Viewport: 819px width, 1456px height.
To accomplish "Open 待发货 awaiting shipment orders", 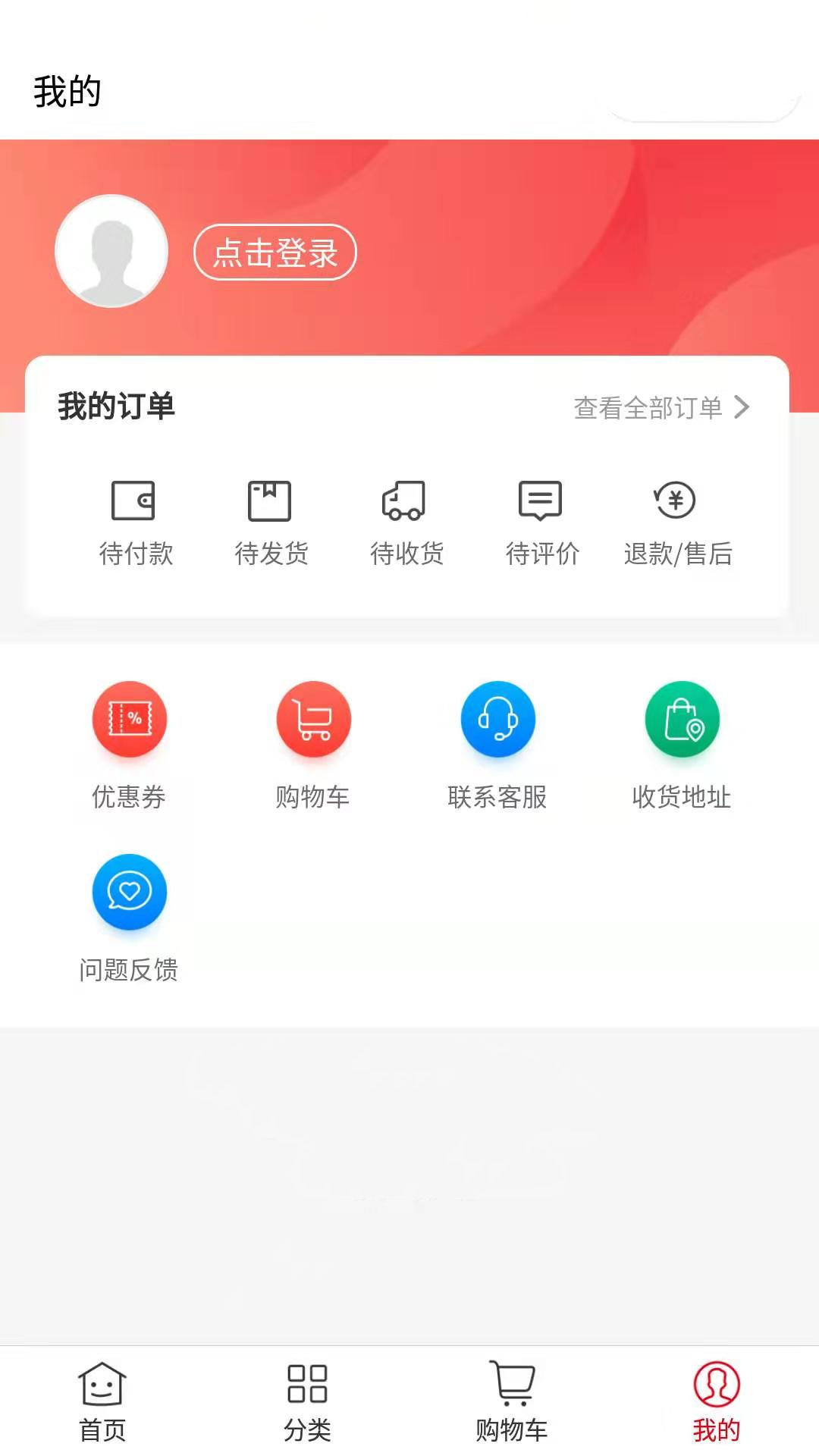I will point(271,522).
